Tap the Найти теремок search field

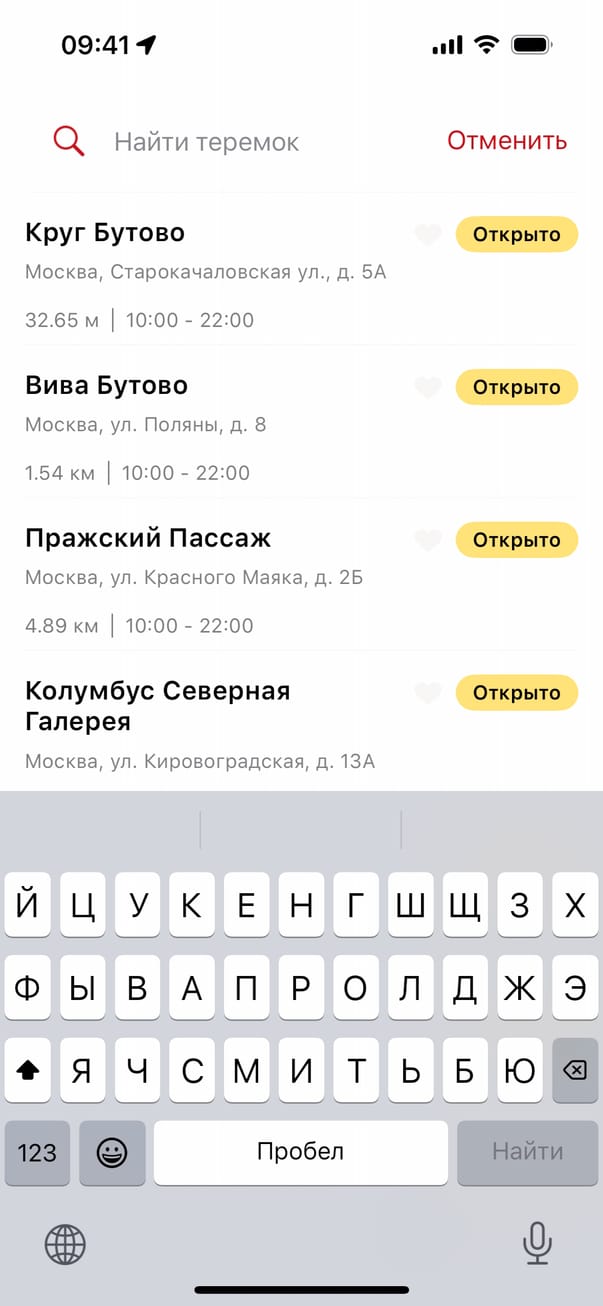tap(260, 142)
